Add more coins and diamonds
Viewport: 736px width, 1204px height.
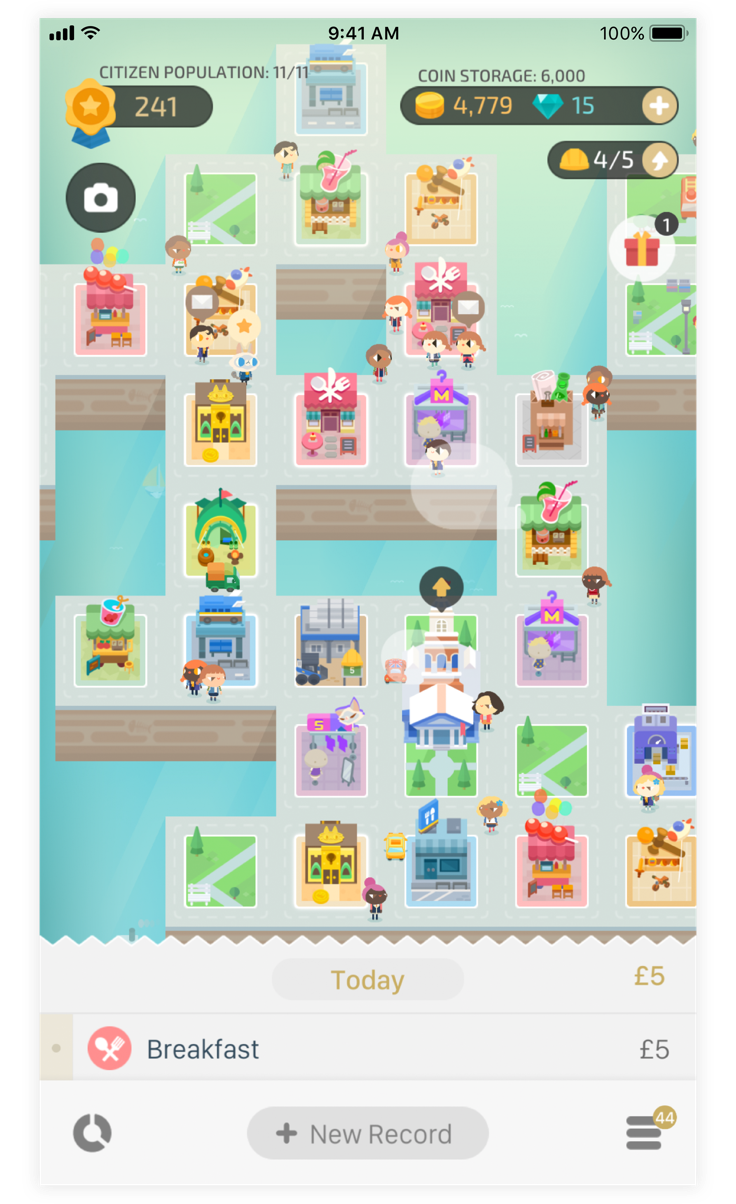[659, 106]
